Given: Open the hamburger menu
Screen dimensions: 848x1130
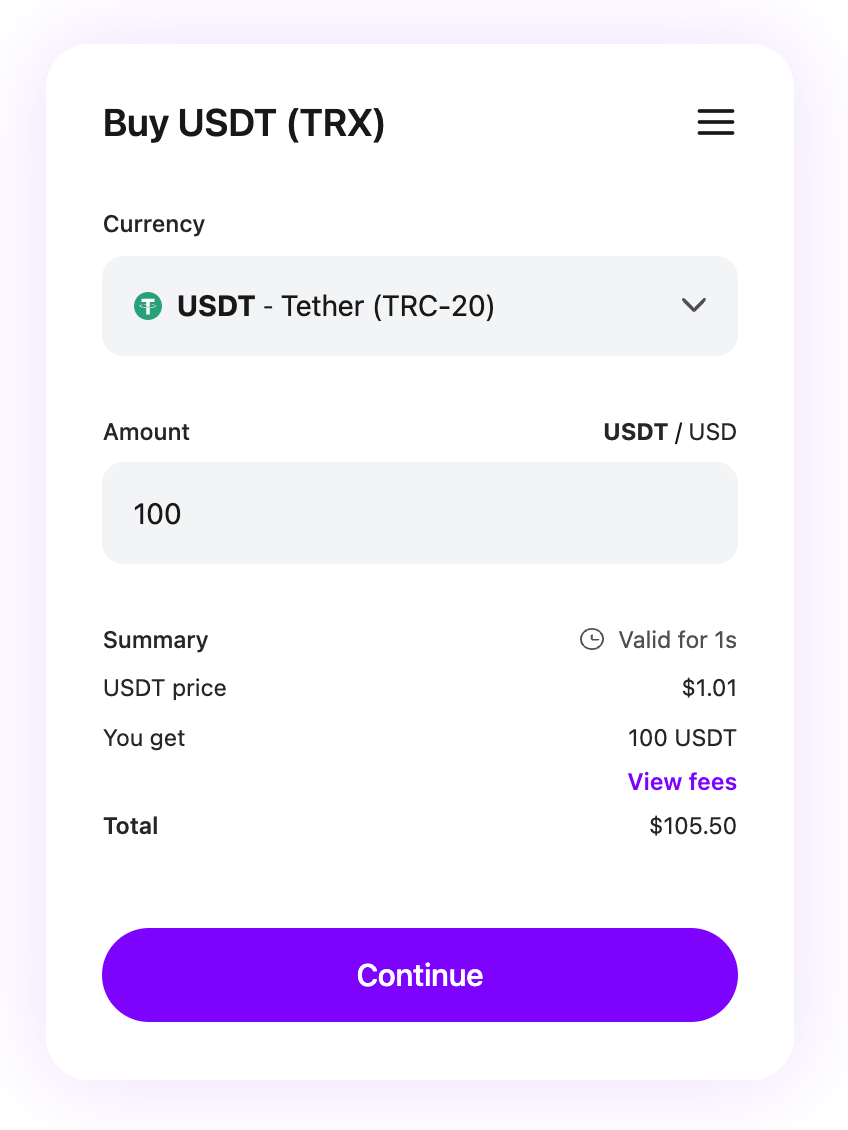Looking at the screenshot, I should [716, 122].
